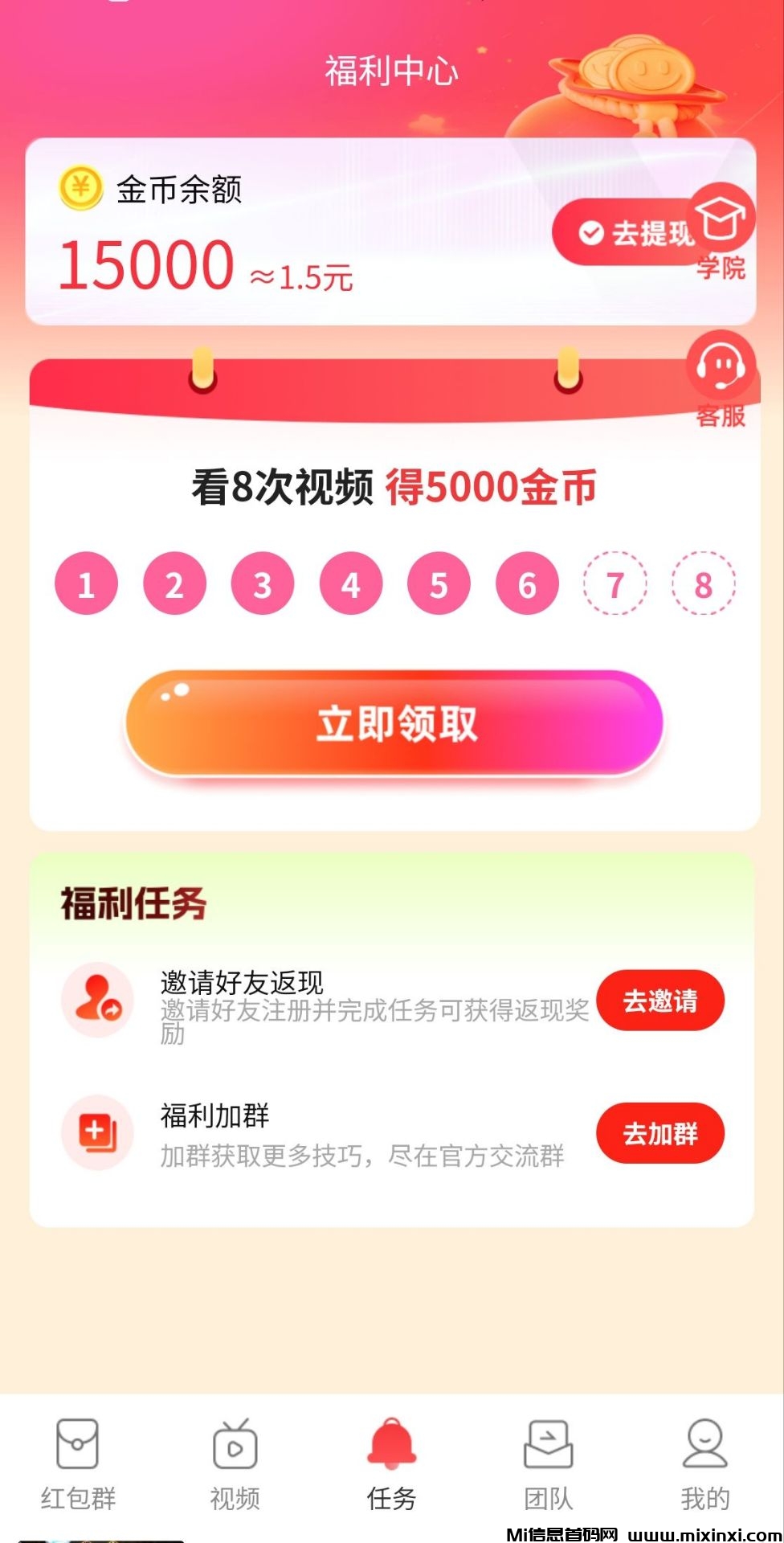Open the 我的 profile tab

coord(704,1464)
